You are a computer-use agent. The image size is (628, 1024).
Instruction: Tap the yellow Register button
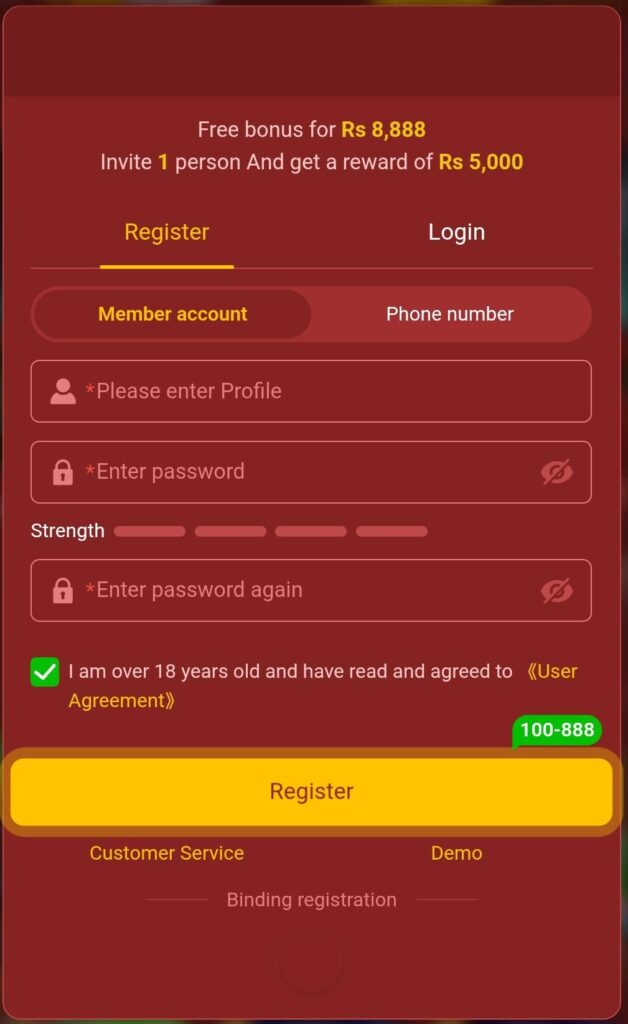tap(311, 792)
